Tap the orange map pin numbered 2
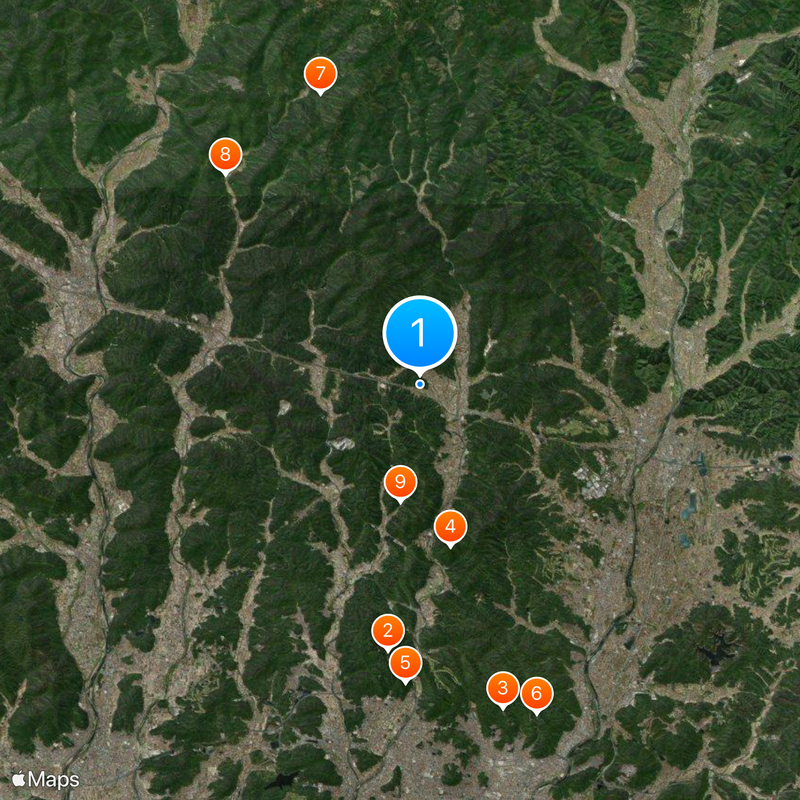The image size is (800, 800). click(388, 631)
